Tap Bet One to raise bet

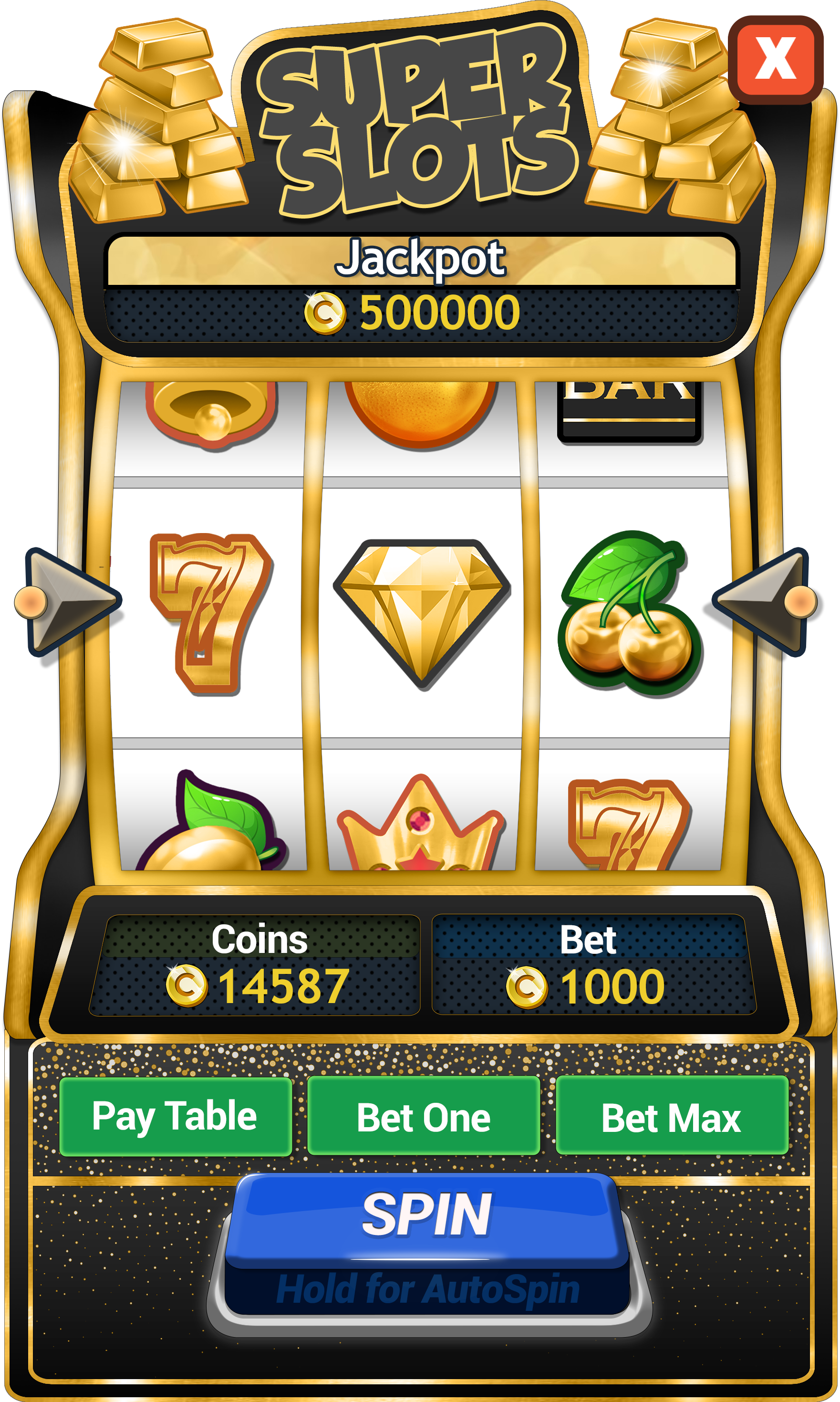coord(424,1116)
